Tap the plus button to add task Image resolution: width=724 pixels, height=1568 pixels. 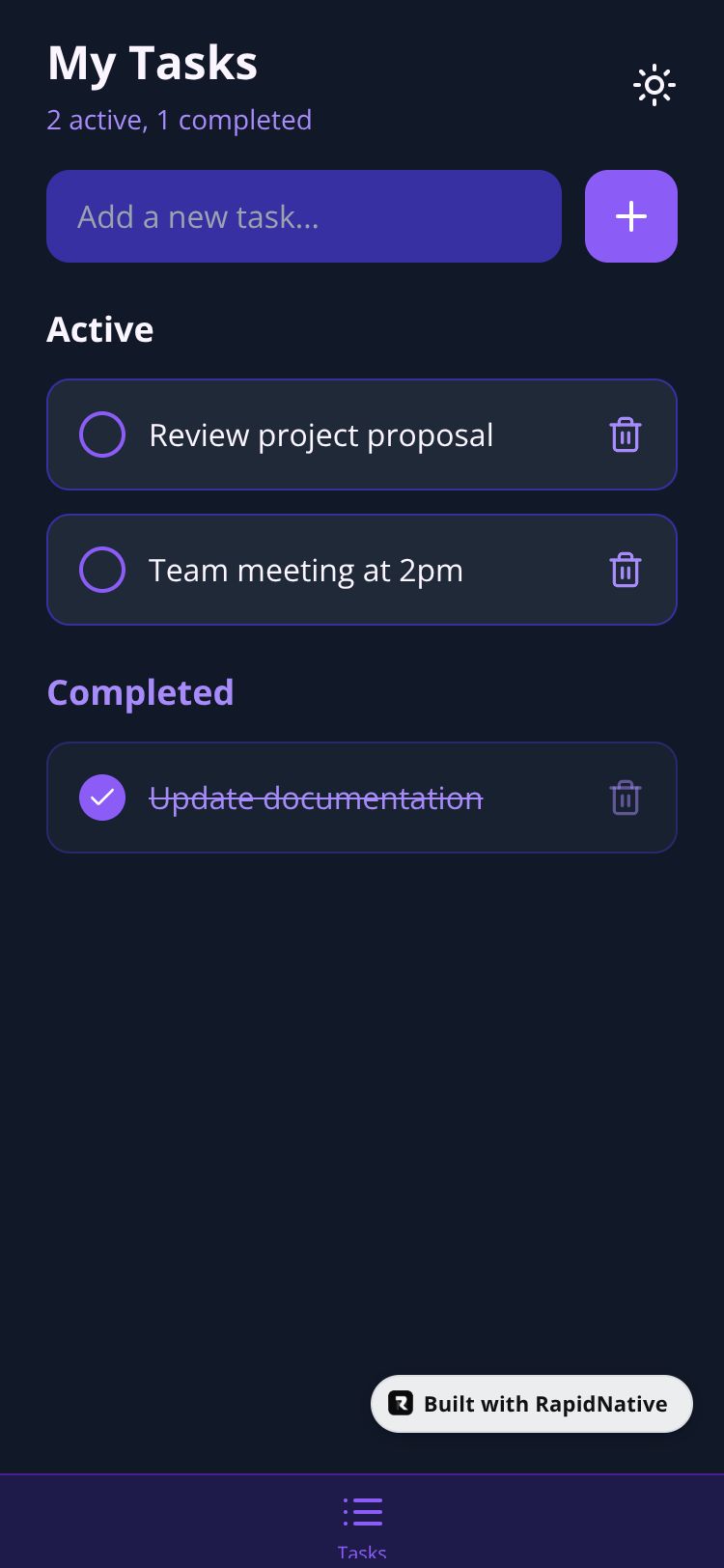(x=630, y=216)
